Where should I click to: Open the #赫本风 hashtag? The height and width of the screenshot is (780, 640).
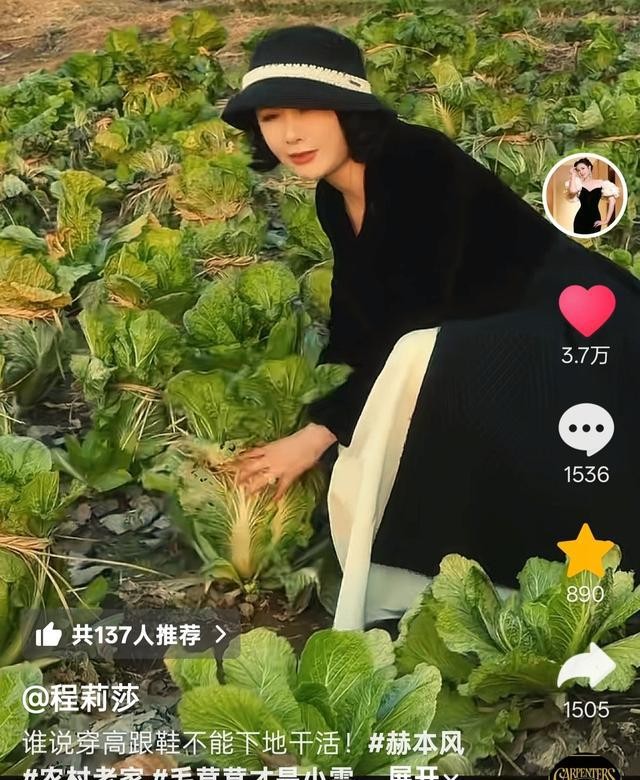416,742
